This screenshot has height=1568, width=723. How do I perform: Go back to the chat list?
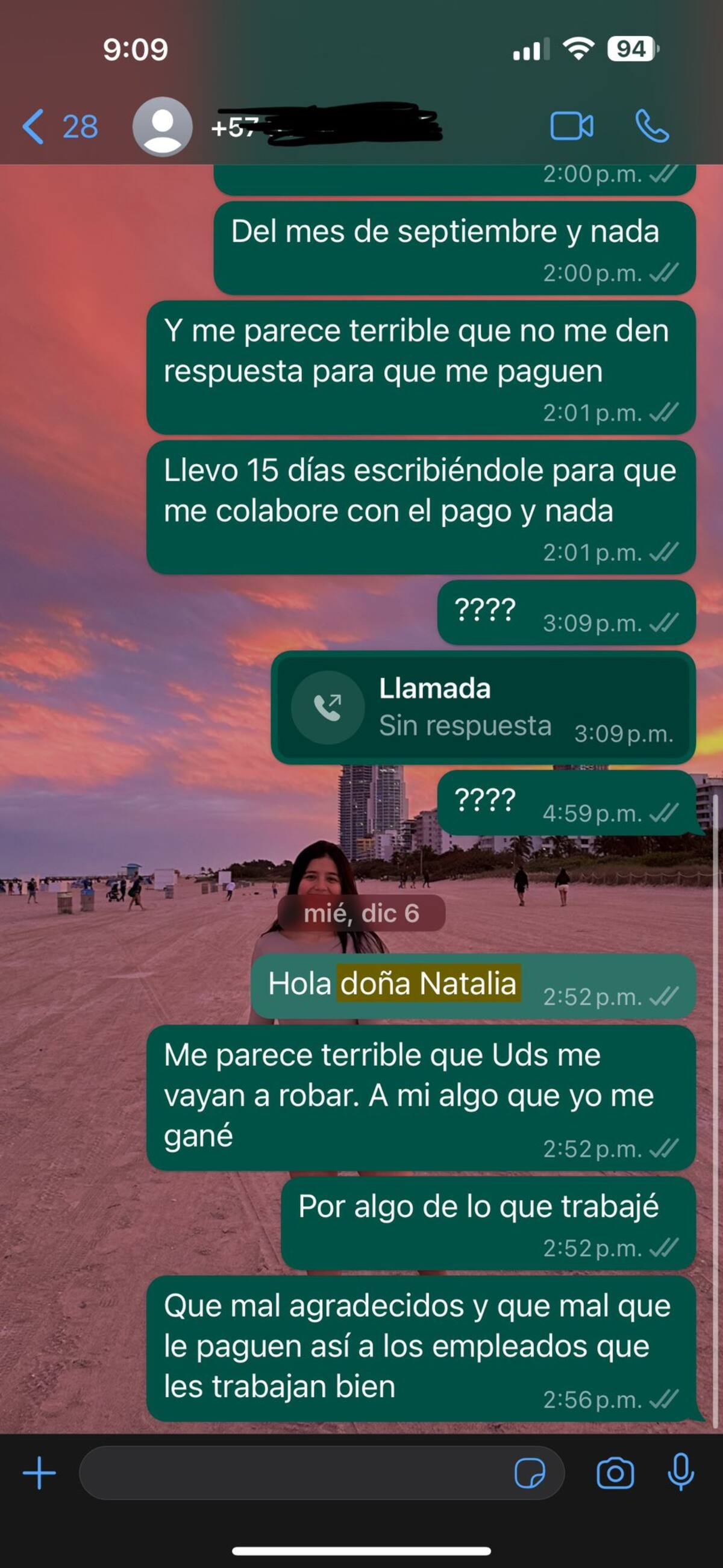click(x=58, y=127)
